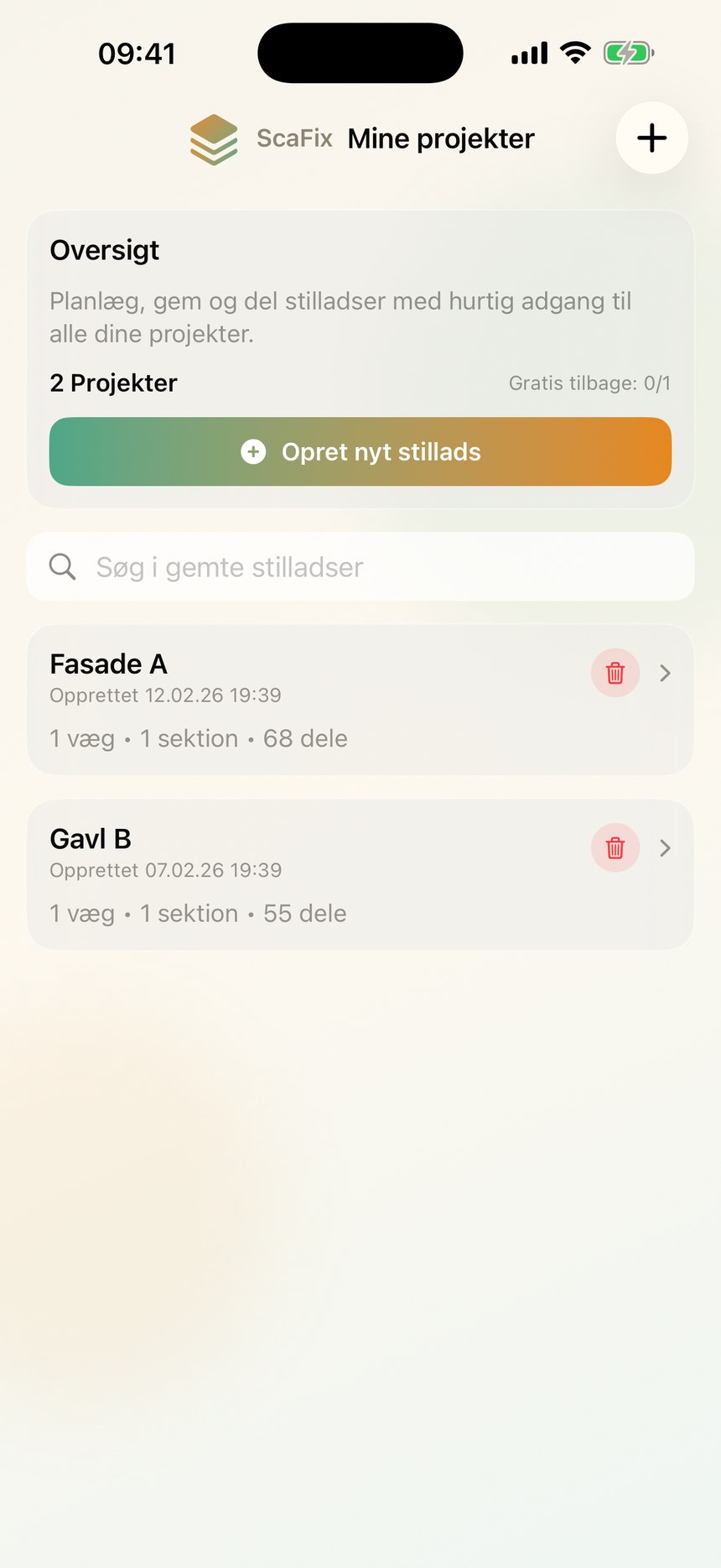The height and width of the screenshot is (1568, 721).
Task: Click the trash icon on Gavl B
Action: (x=615, y=848)
